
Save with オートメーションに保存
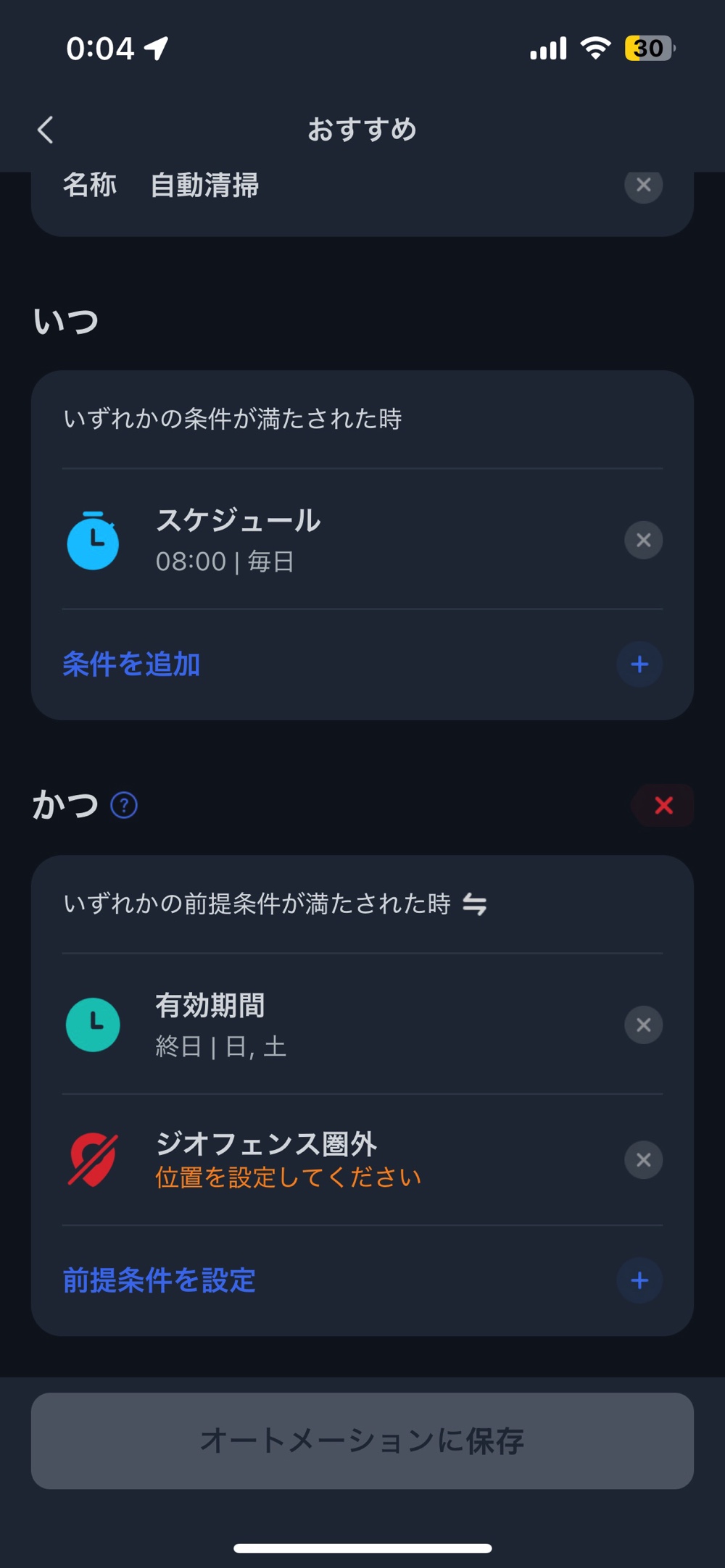(362, 1440)
